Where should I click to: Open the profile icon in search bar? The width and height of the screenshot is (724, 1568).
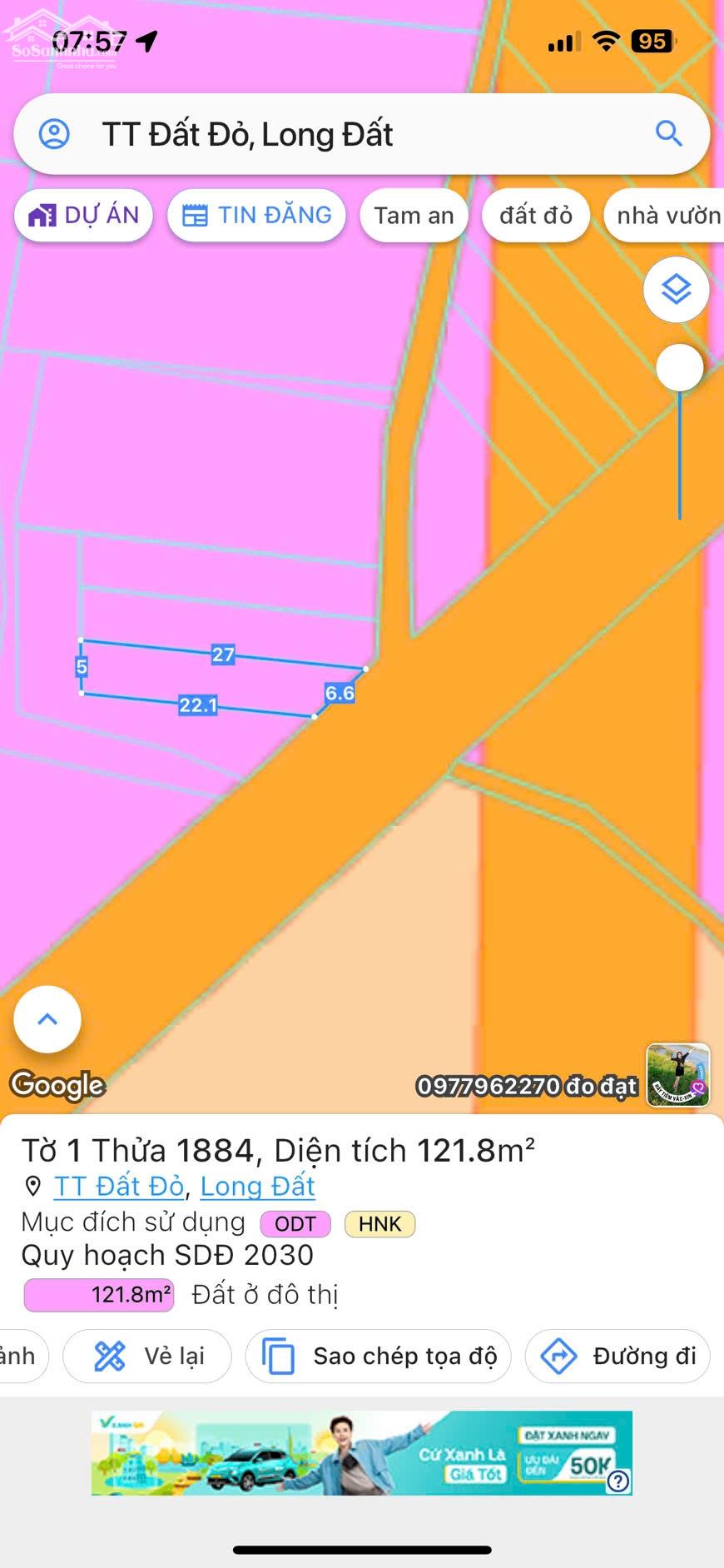coord(55,134)
